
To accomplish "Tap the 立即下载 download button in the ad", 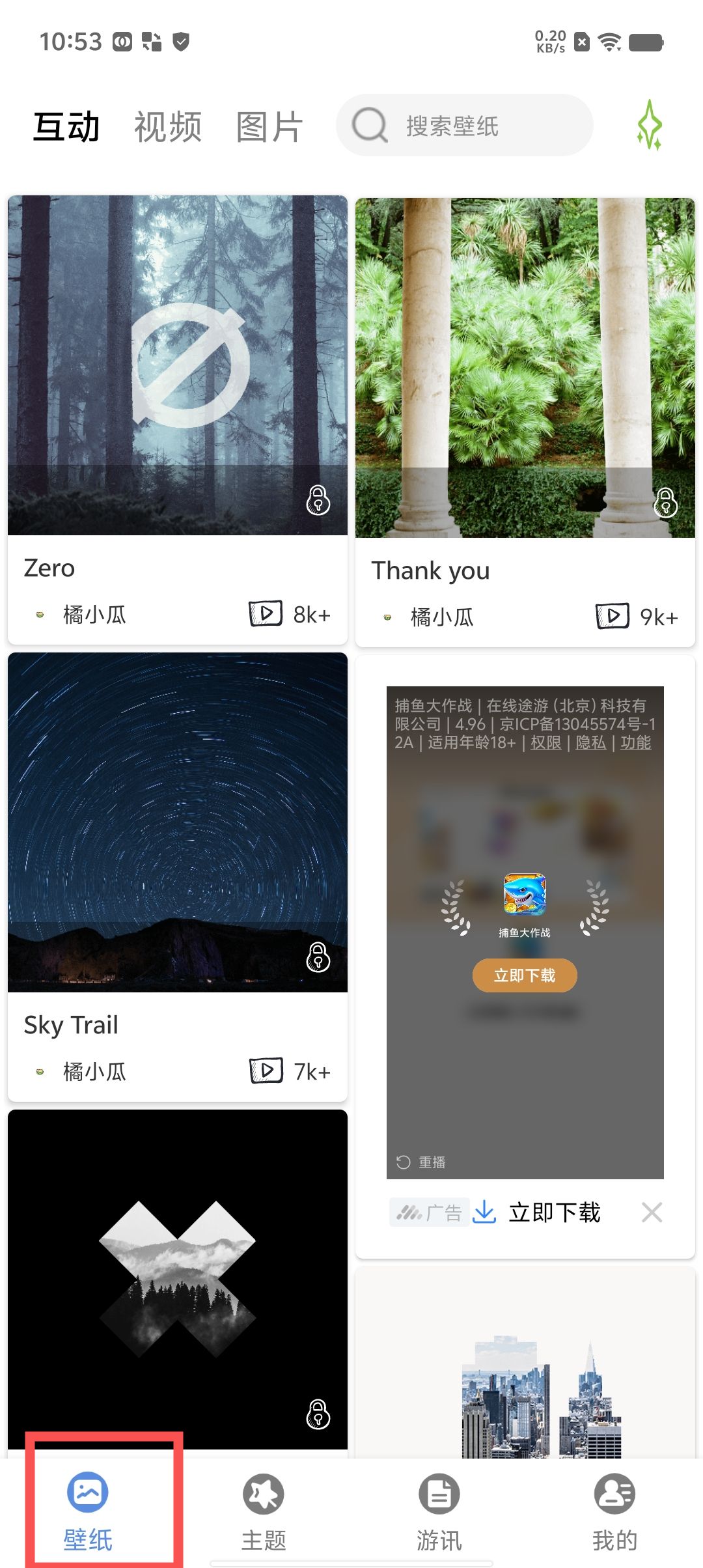I will pyautogui.click(x=524, y=975).
